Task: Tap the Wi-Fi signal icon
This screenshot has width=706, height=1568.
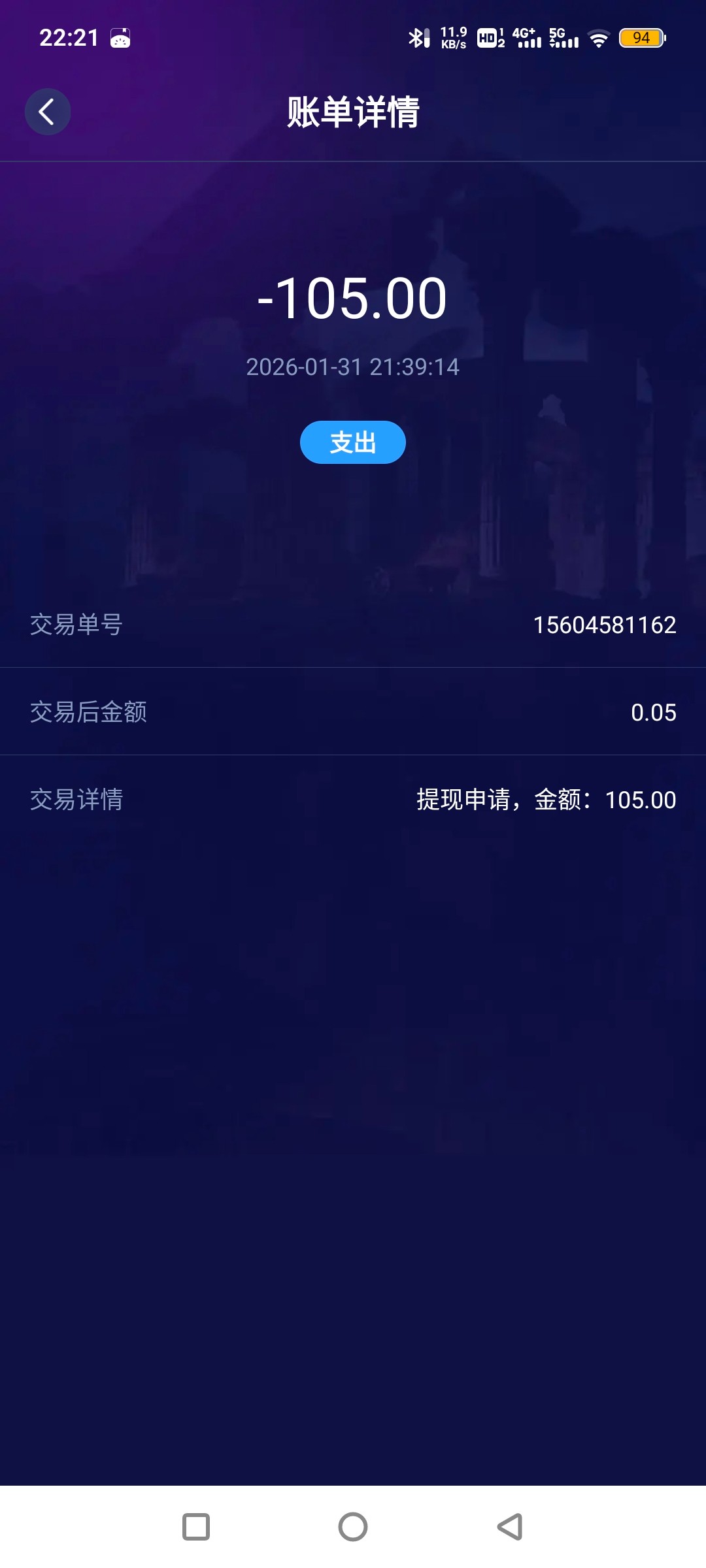Action: [599, 37]
